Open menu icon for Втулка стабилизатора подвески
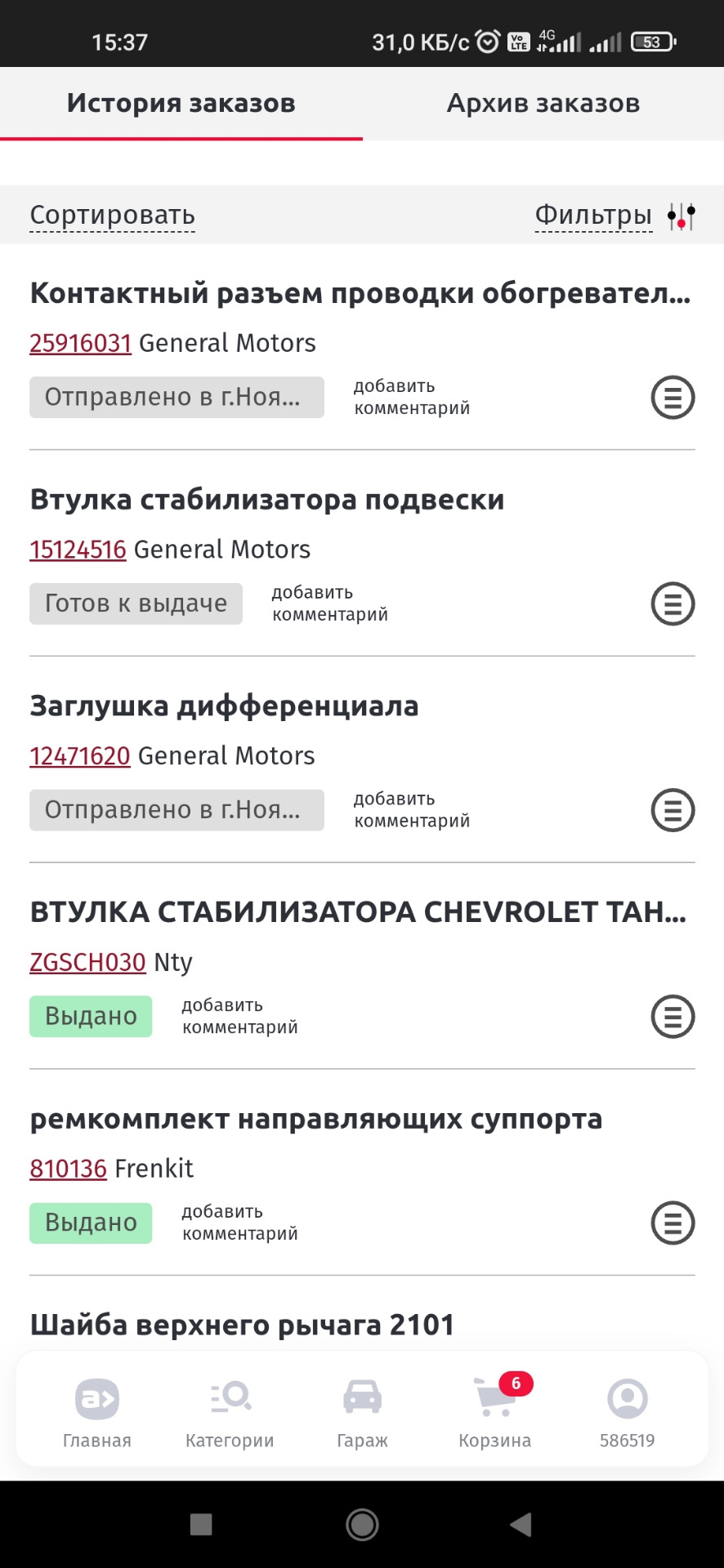 [673, 604]
